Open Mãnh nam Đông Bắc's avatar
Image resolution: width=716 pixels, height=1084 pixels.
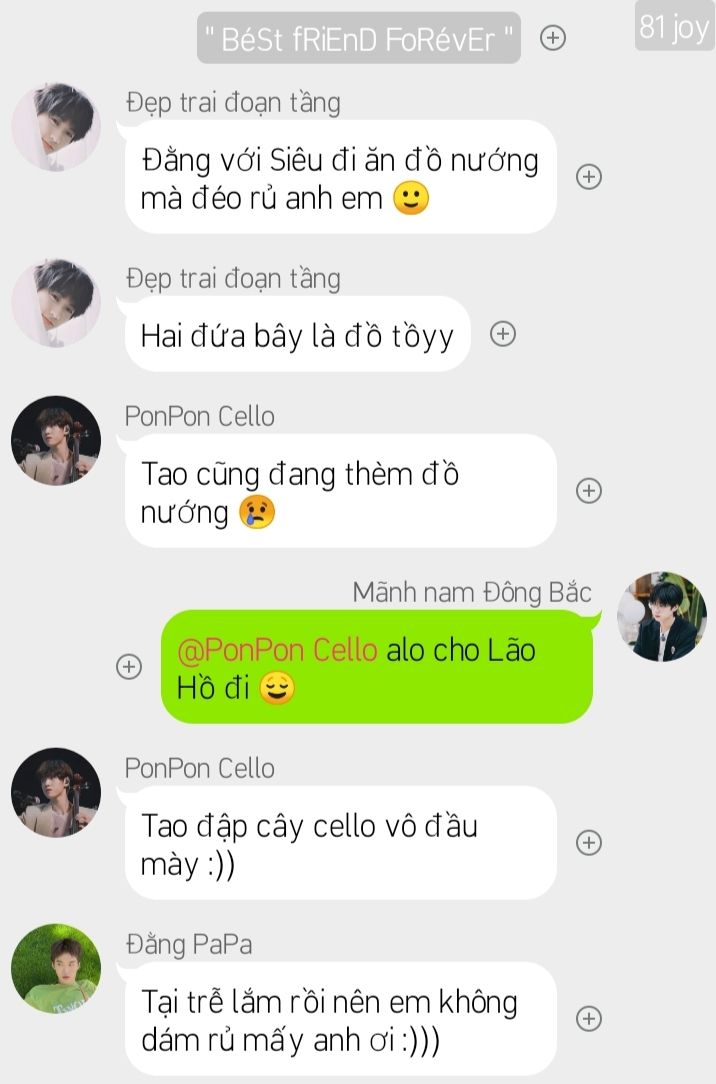click(x=661, y=617)
